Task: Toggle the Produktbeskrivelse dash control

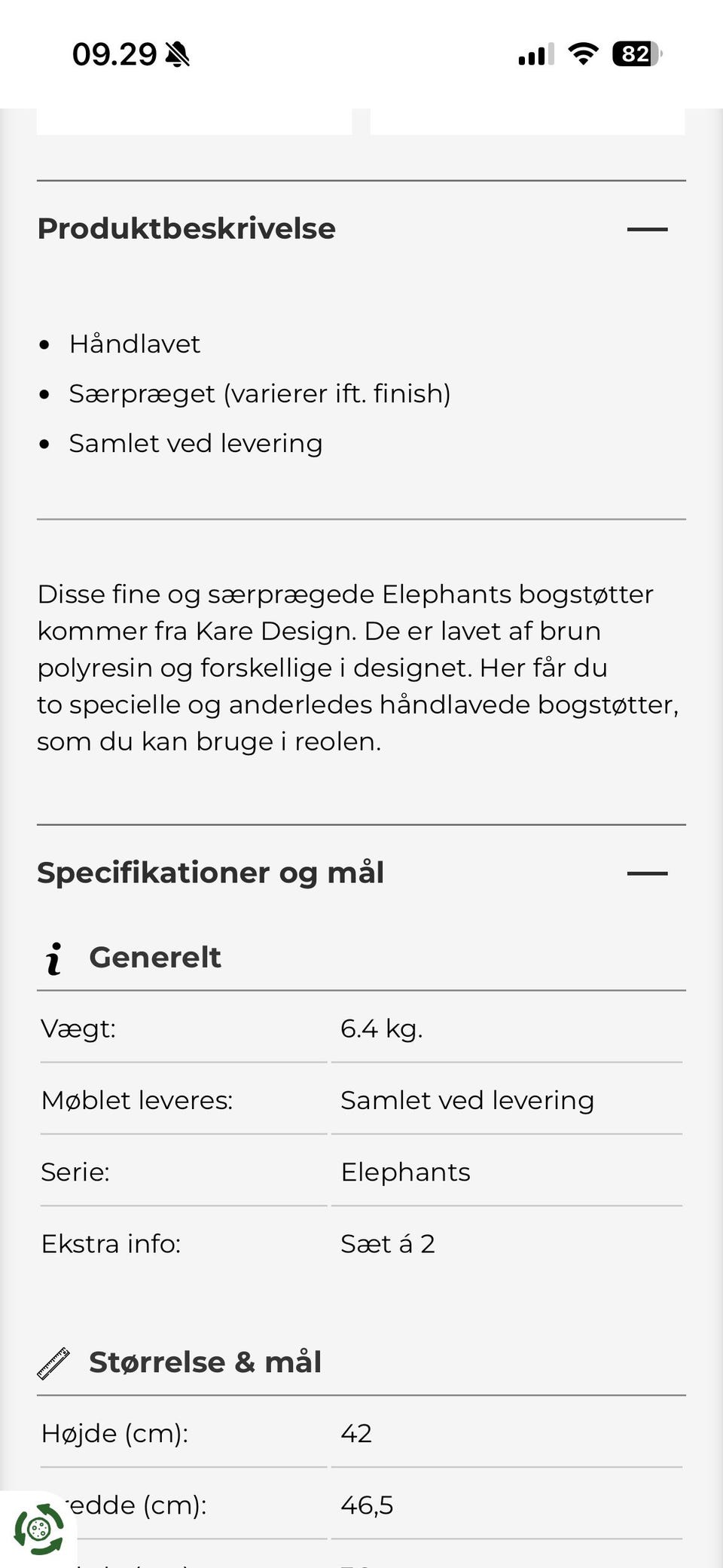Action: (x=648, y=228)
